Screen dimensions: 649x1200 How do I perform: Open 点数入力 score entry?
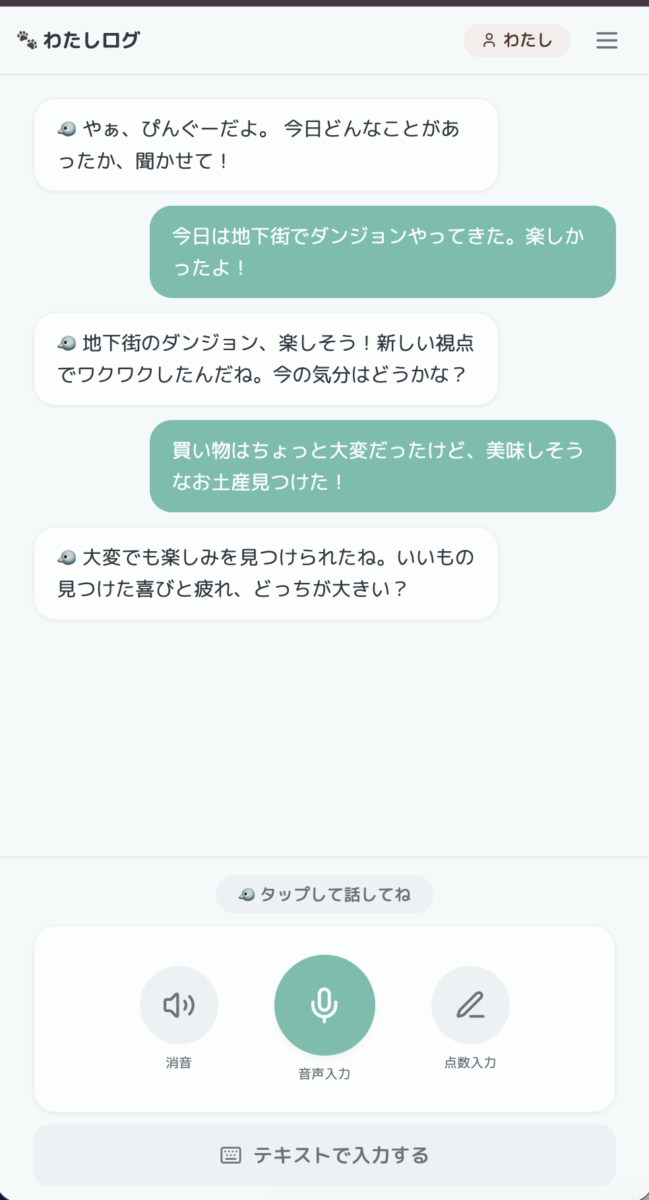coord(470,1005)
